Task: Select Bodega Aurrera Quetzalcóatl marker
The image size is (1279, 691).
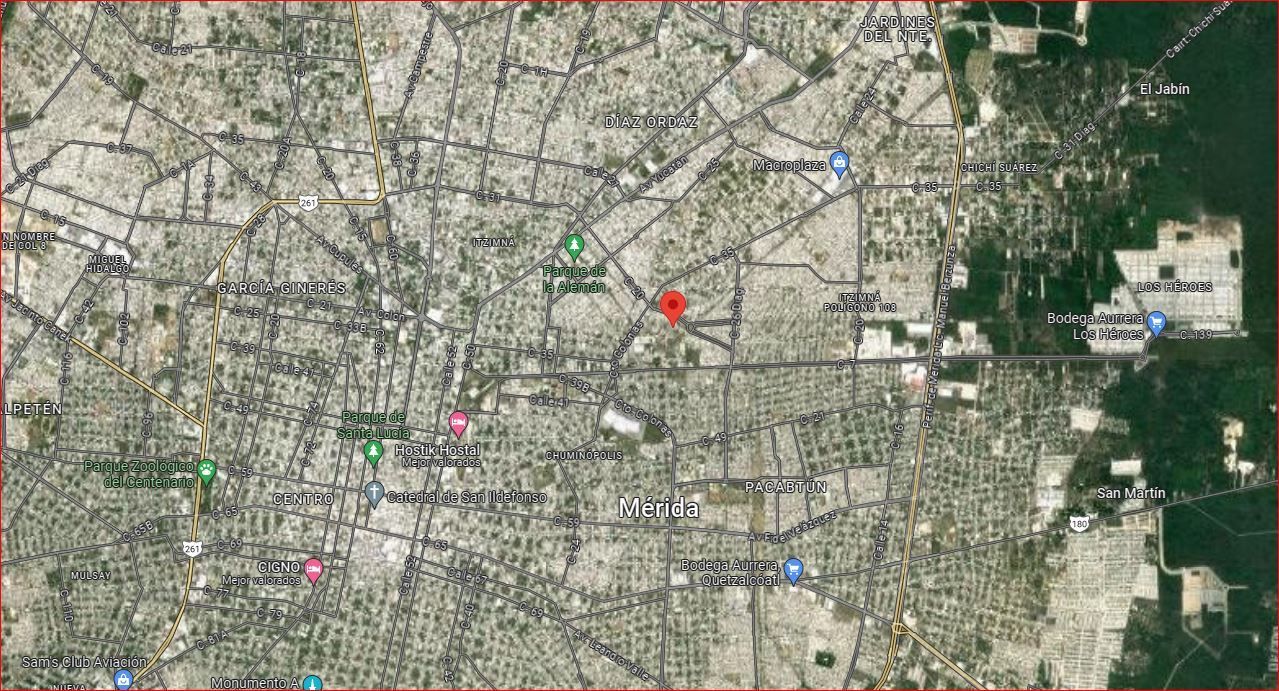Action: pyautogui.click(x=793, y=570)
